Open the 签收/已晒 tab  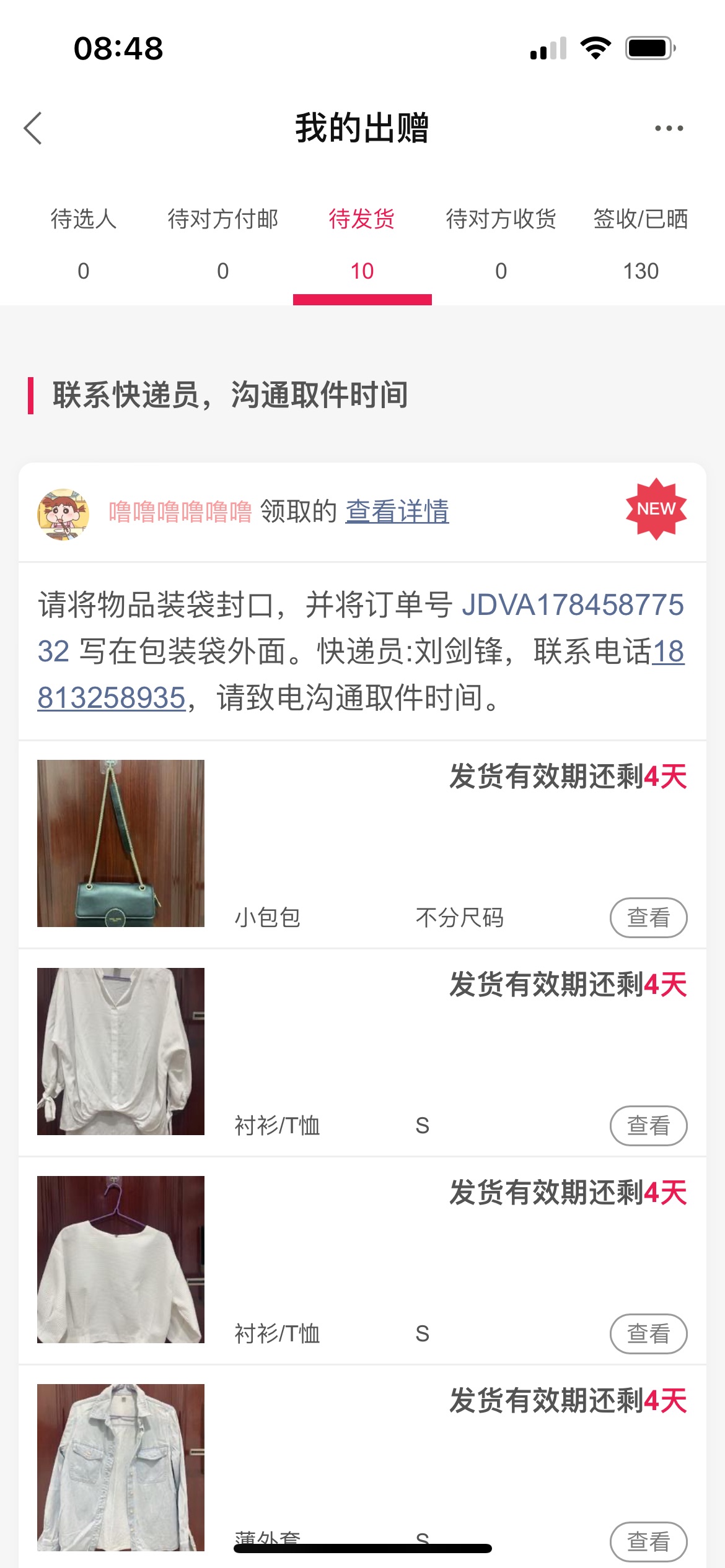tap(641, 244)
